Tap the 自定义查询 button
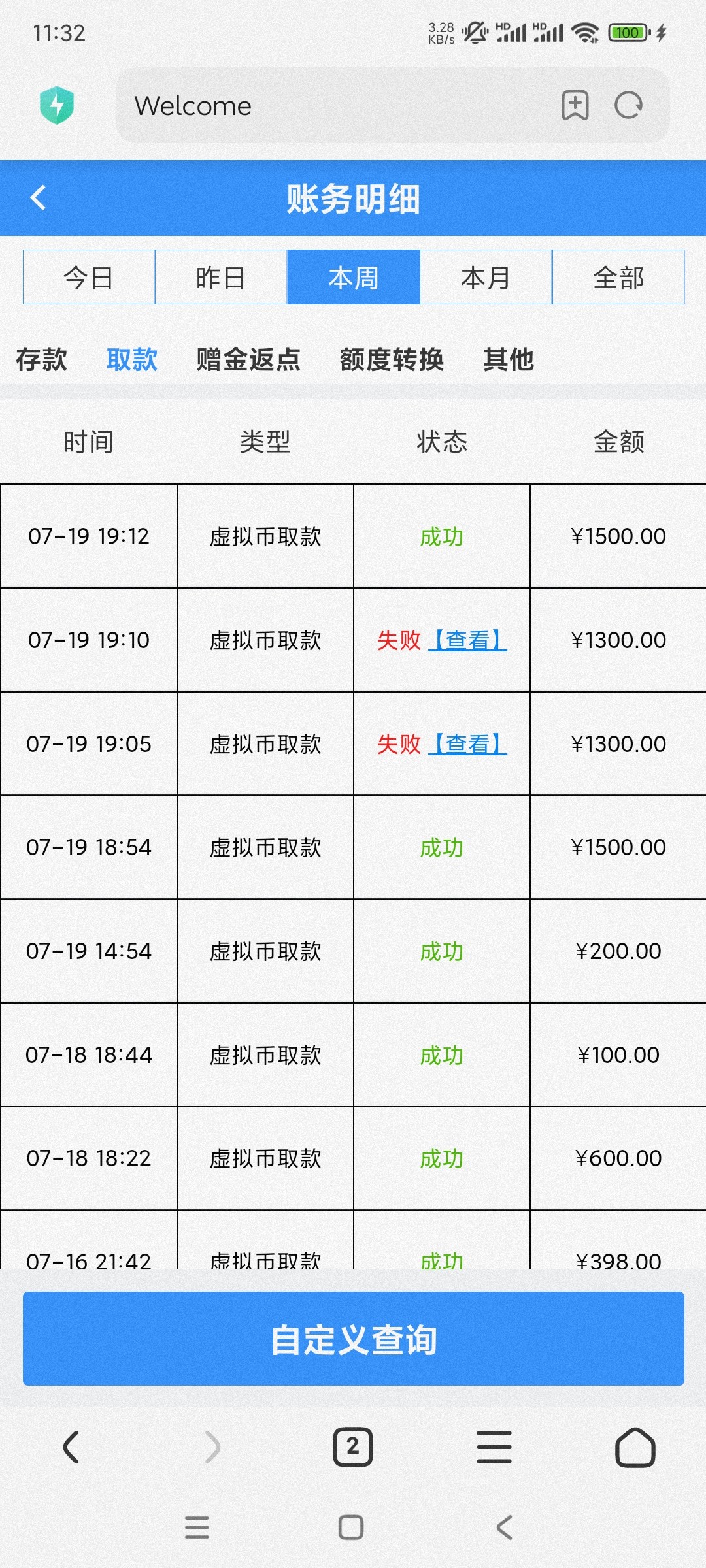 coord(354,1339)
